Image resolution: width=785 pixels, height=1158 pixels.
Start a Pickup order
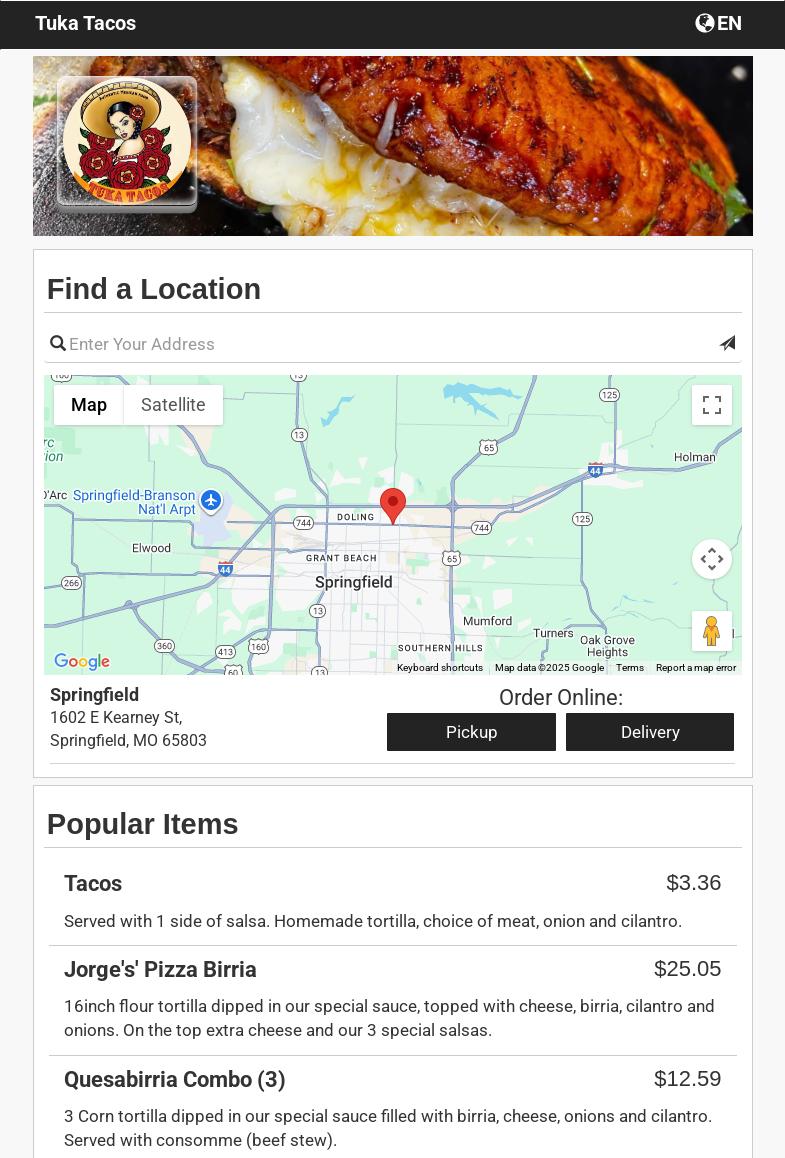coord(471,732)
